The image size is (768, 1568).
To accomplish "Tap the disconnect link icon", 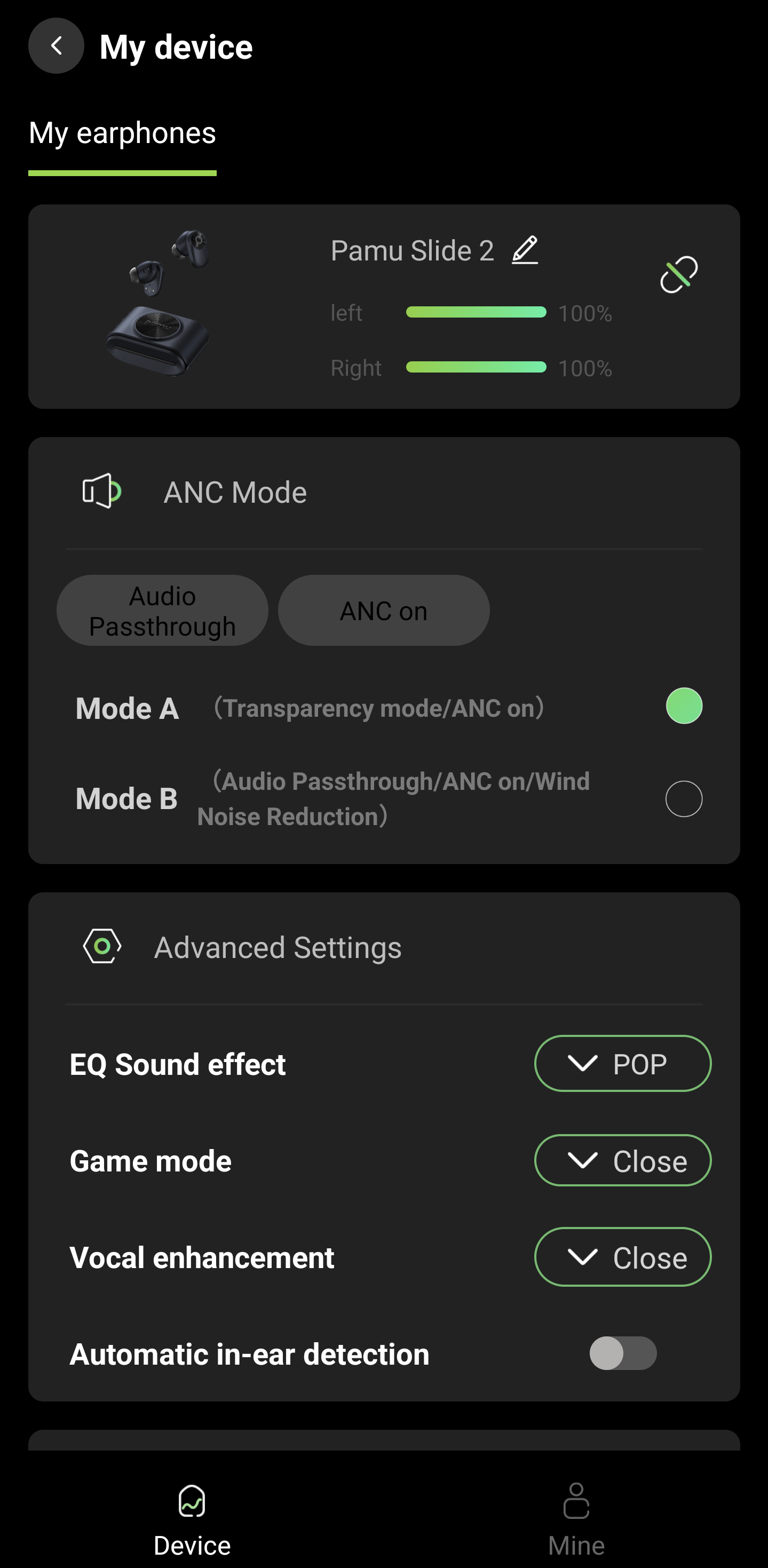I will pos(678,274).
